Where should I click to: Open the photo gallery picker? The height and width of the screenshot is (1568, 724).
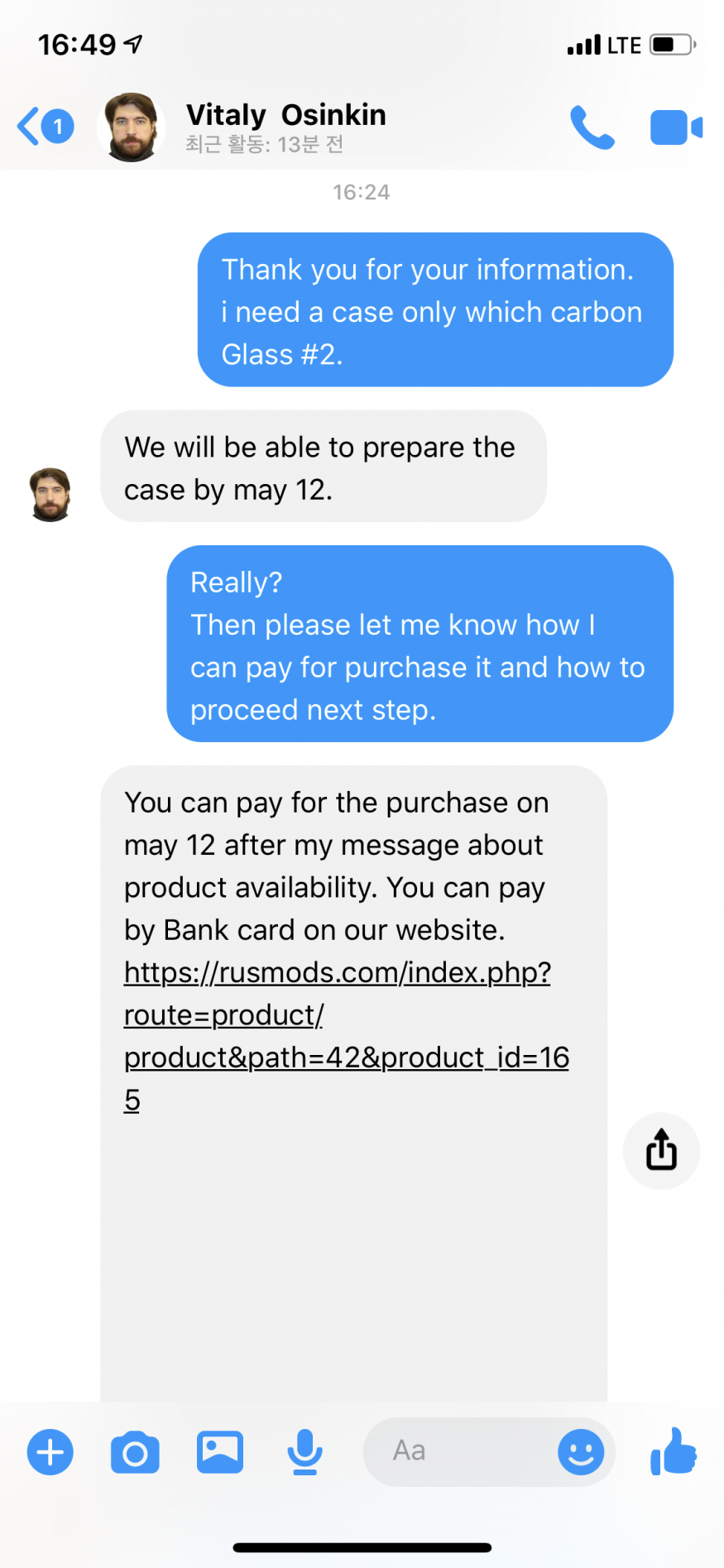pyautogui.click(x=220, y=1452)
